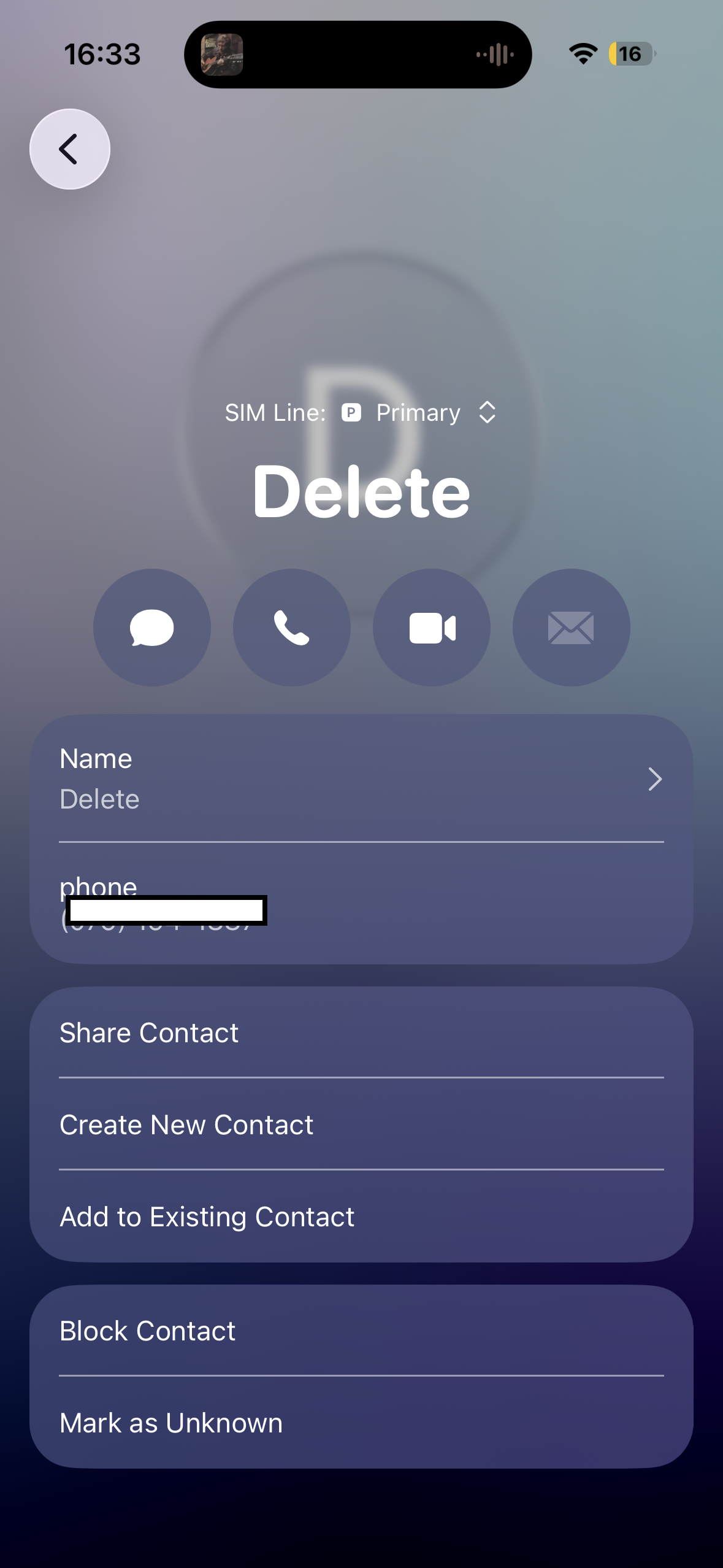
Task: Start a video call with Delete
Action: [431, 628]
